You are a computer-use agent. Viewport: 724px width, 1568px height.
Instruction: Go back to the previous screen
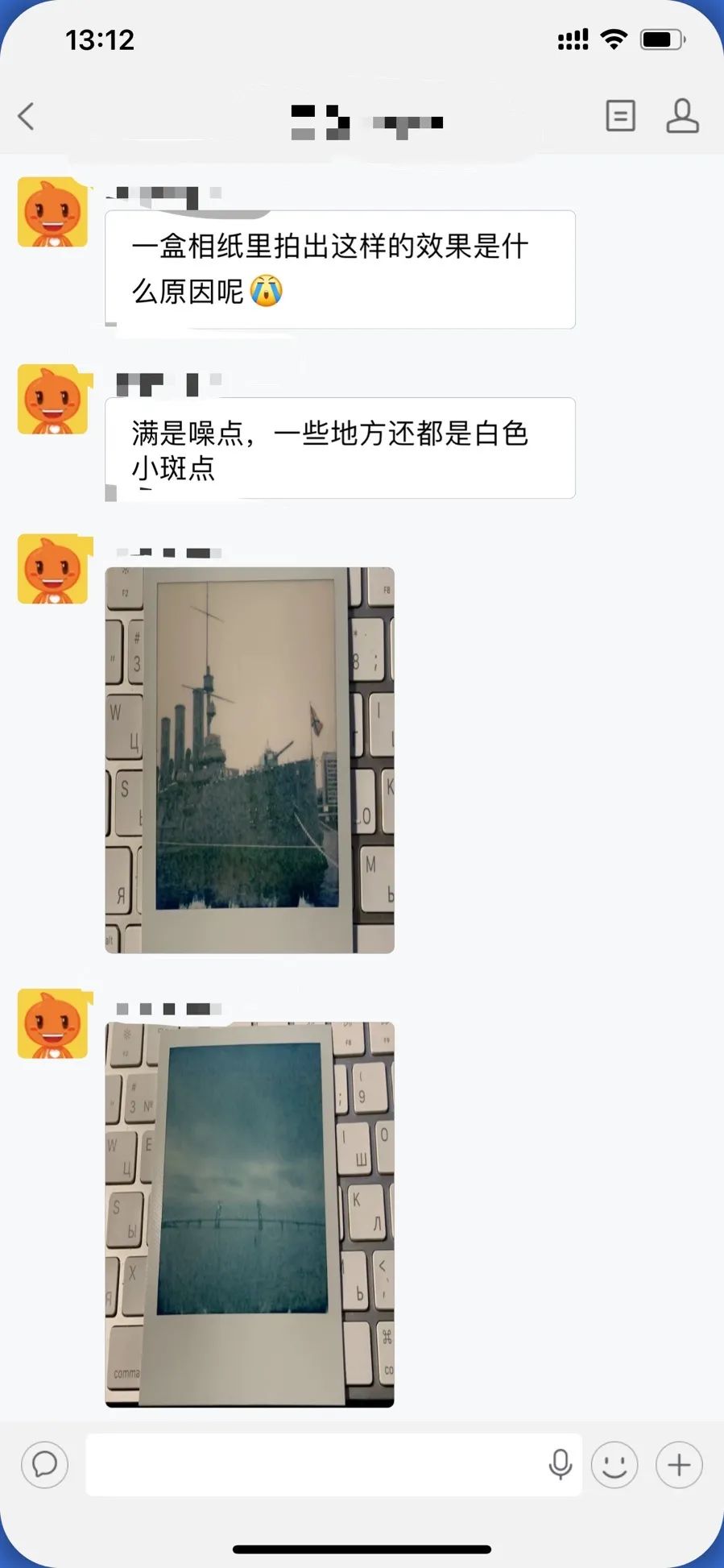point(27,116)
